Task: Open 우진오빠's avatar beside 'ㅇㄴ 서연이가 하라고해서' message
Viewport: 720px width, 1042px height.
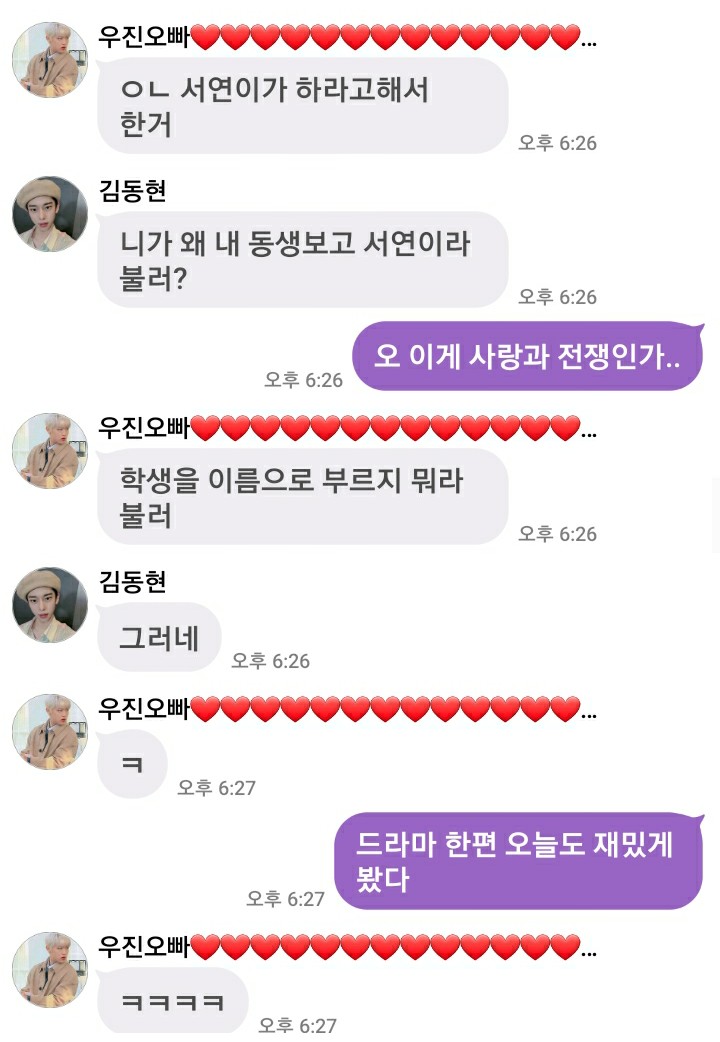Action: (x=49, y=60)
